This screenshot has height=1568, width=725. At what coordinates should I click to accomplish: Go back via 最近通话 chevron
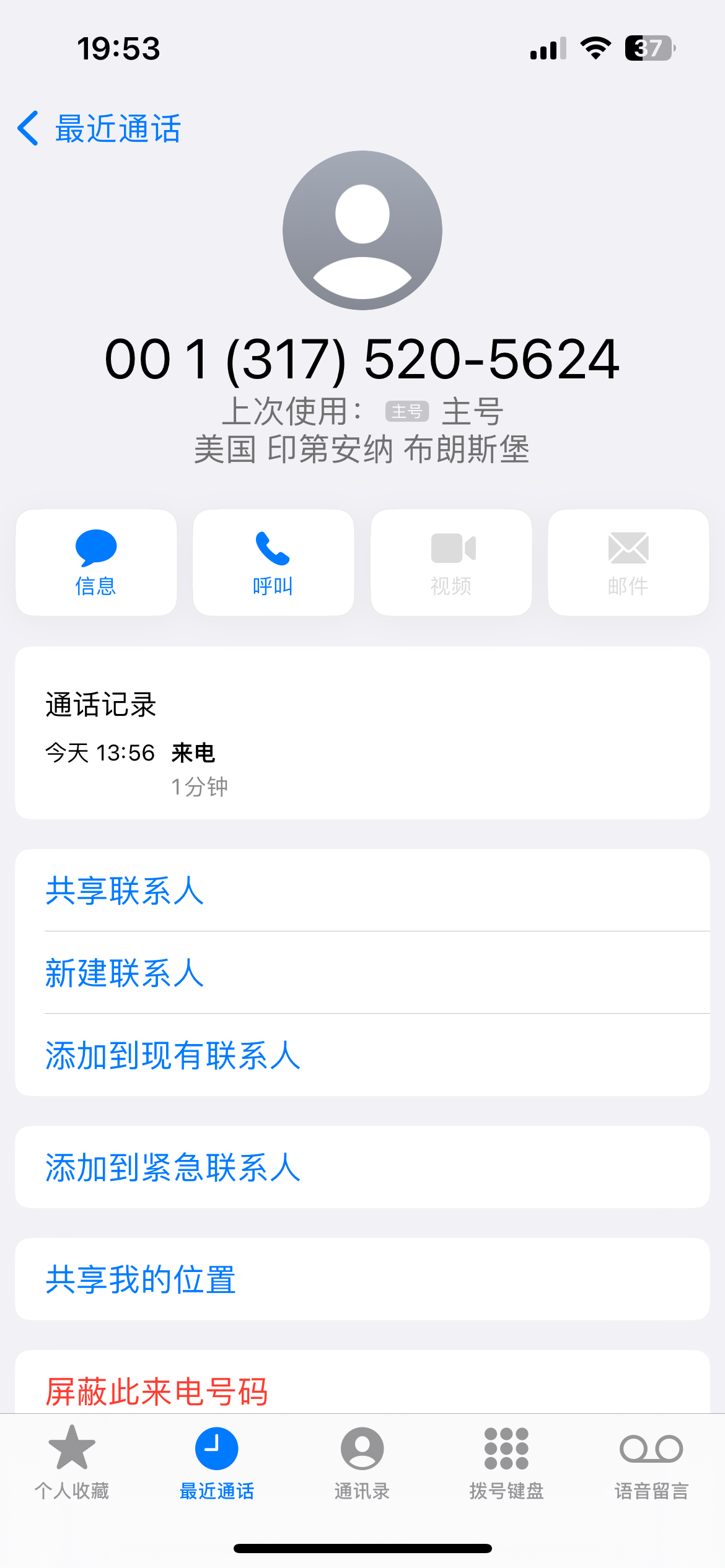(99, 128)
